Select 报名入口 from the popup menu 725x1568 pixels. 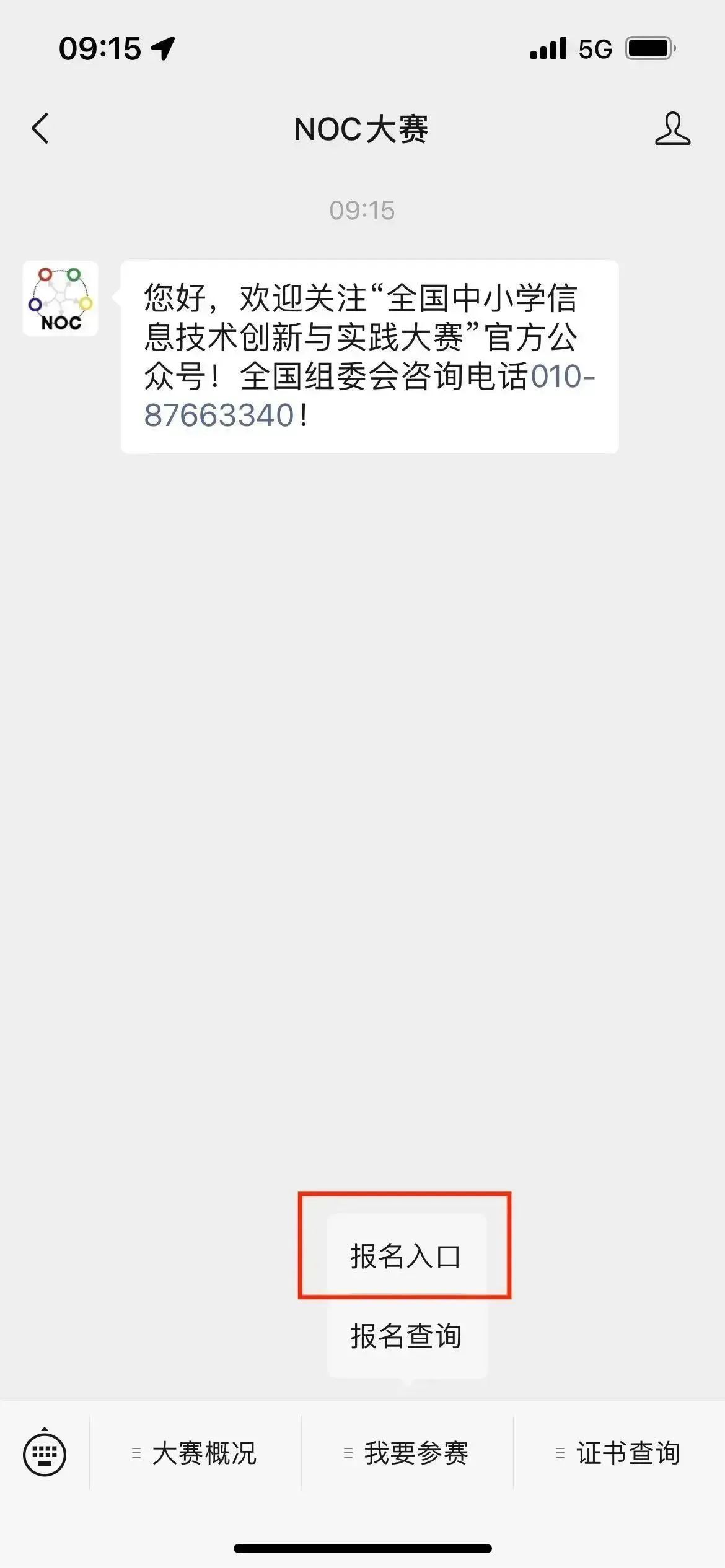click(x=406, y=1257)
